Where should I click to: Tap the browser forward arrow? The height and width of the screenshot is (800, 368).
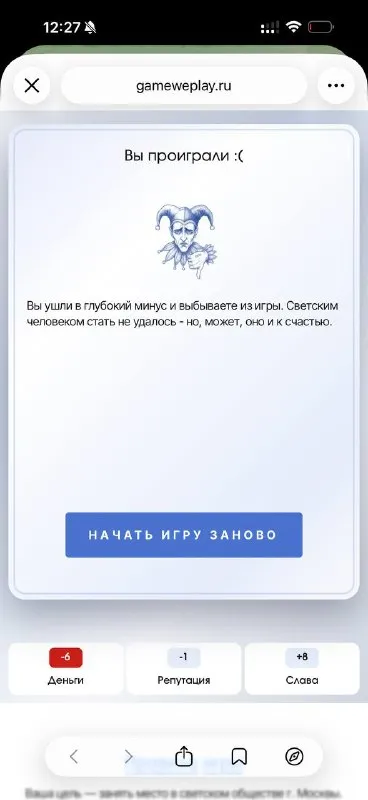tap(129, 756)
